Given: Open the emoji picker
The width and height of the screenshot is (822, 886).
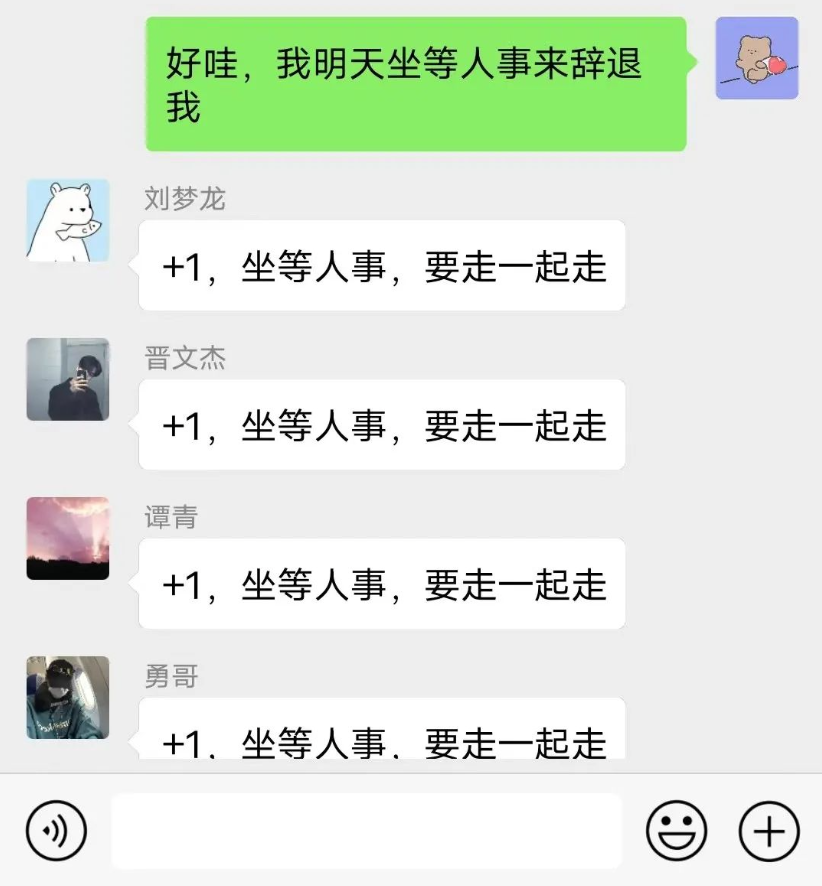Looking at the screenshot, I should click(x=676, y=831).
